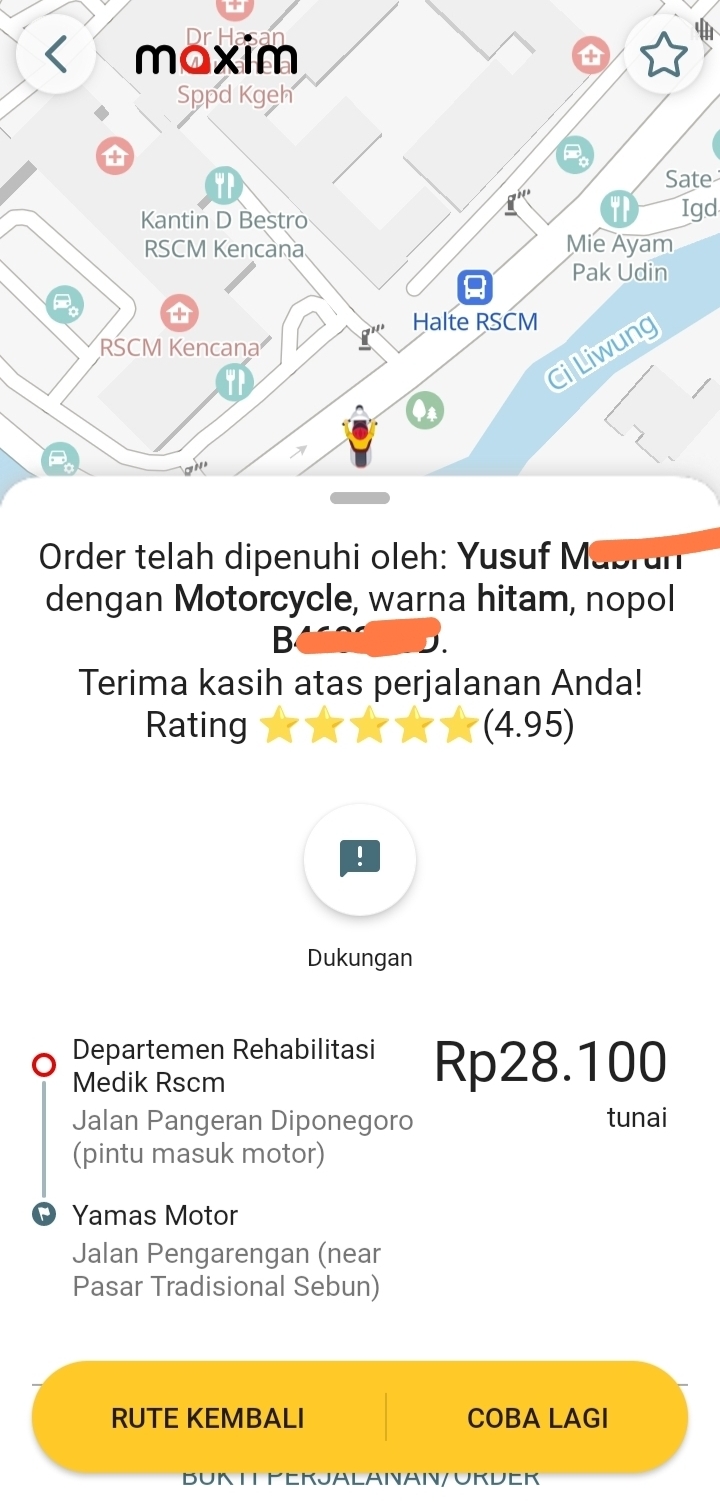
Task: Tap the star favorite icon
Action: 664,54
